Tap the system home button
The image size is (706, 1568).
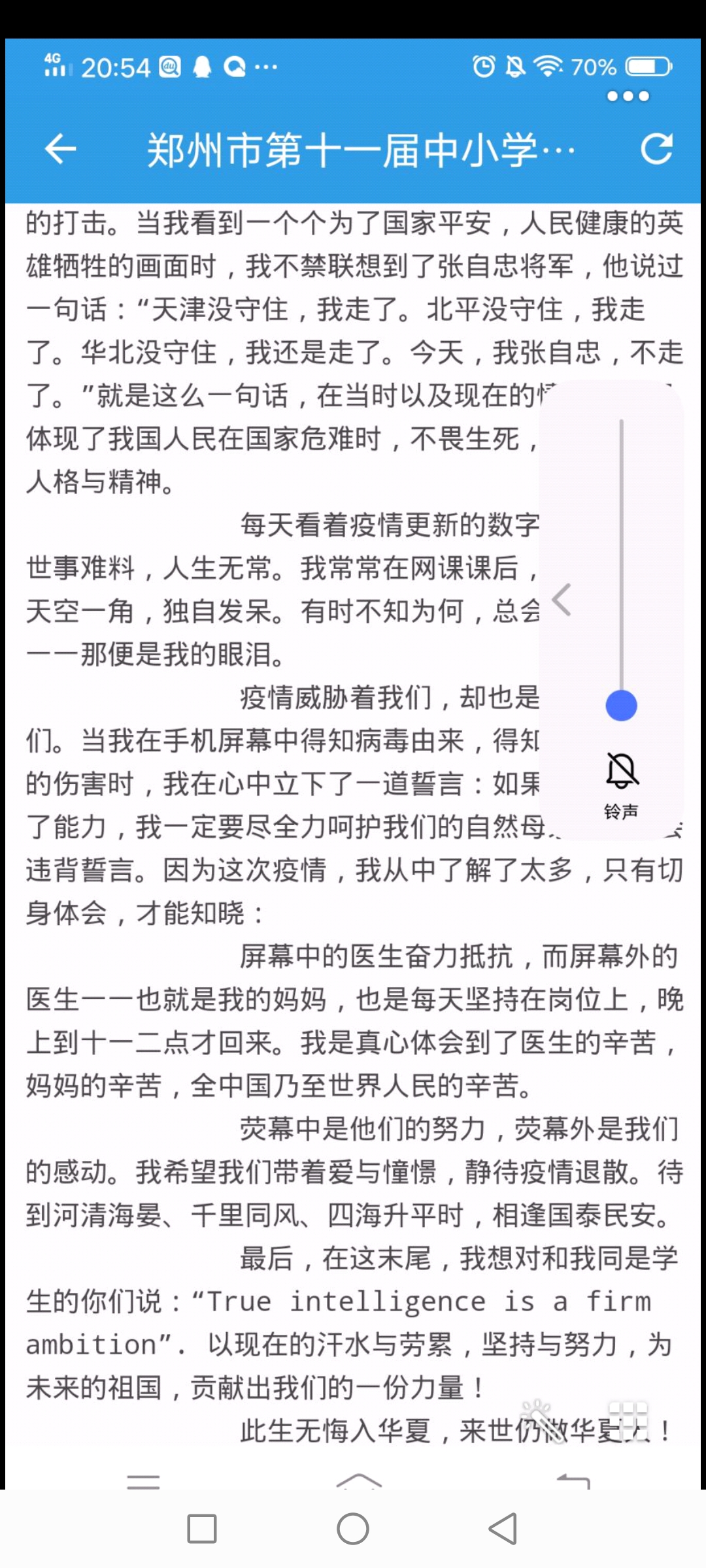tap(353, 1529)
